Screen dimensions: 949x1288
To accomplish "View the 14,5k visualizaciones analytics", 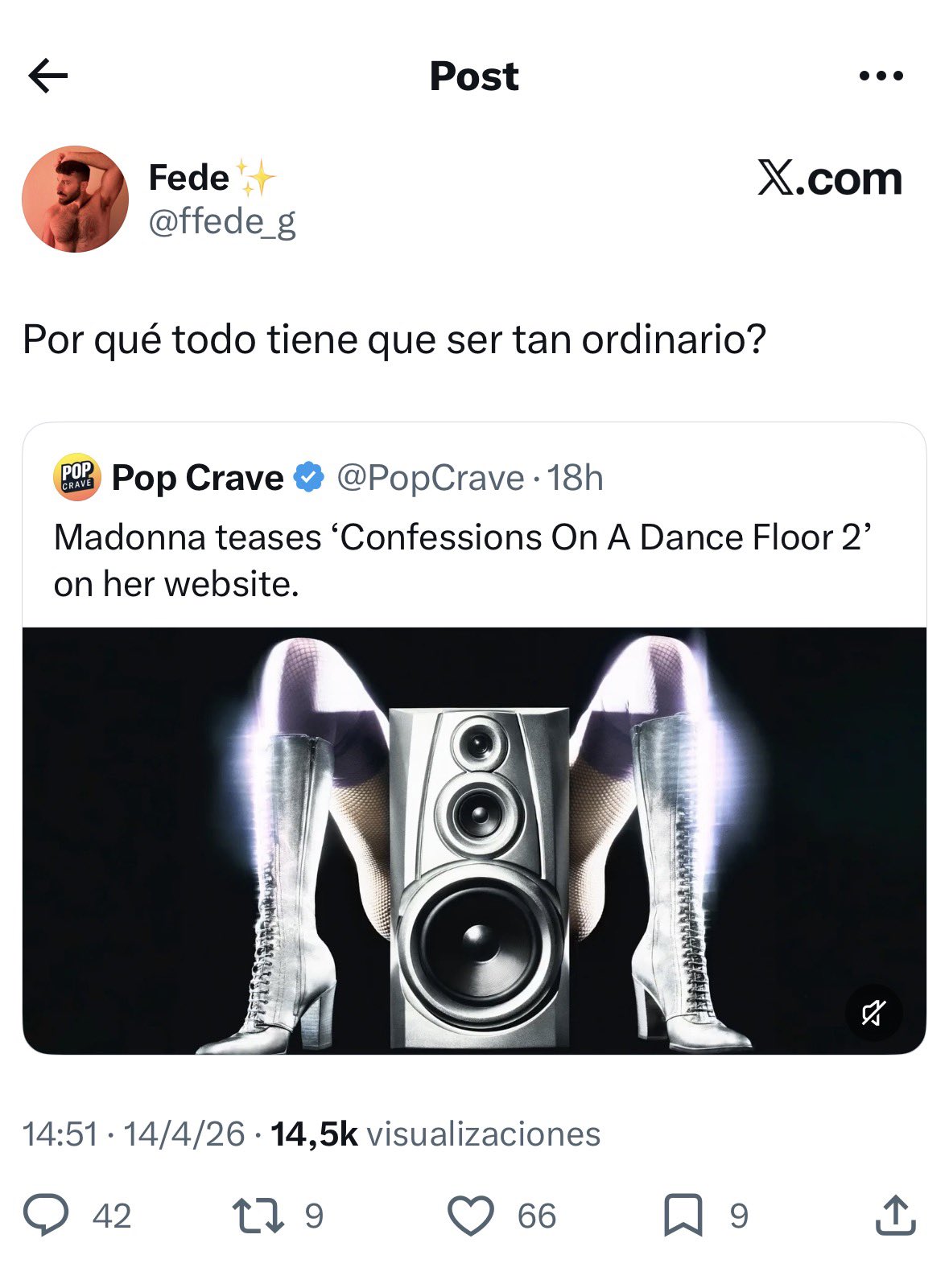I will coord(435,1134).
